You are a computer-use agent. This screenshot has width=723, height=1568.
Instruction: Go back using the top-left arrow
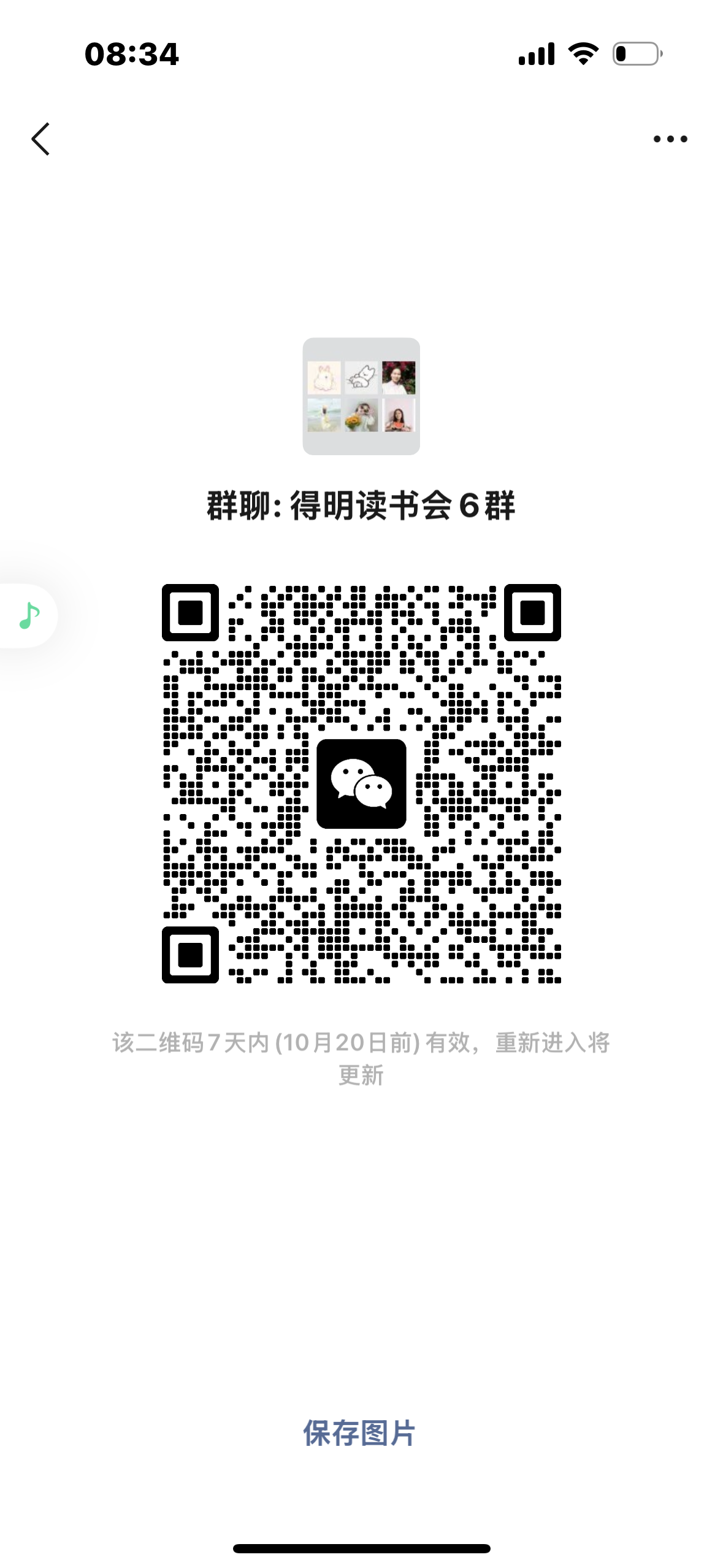40,139
